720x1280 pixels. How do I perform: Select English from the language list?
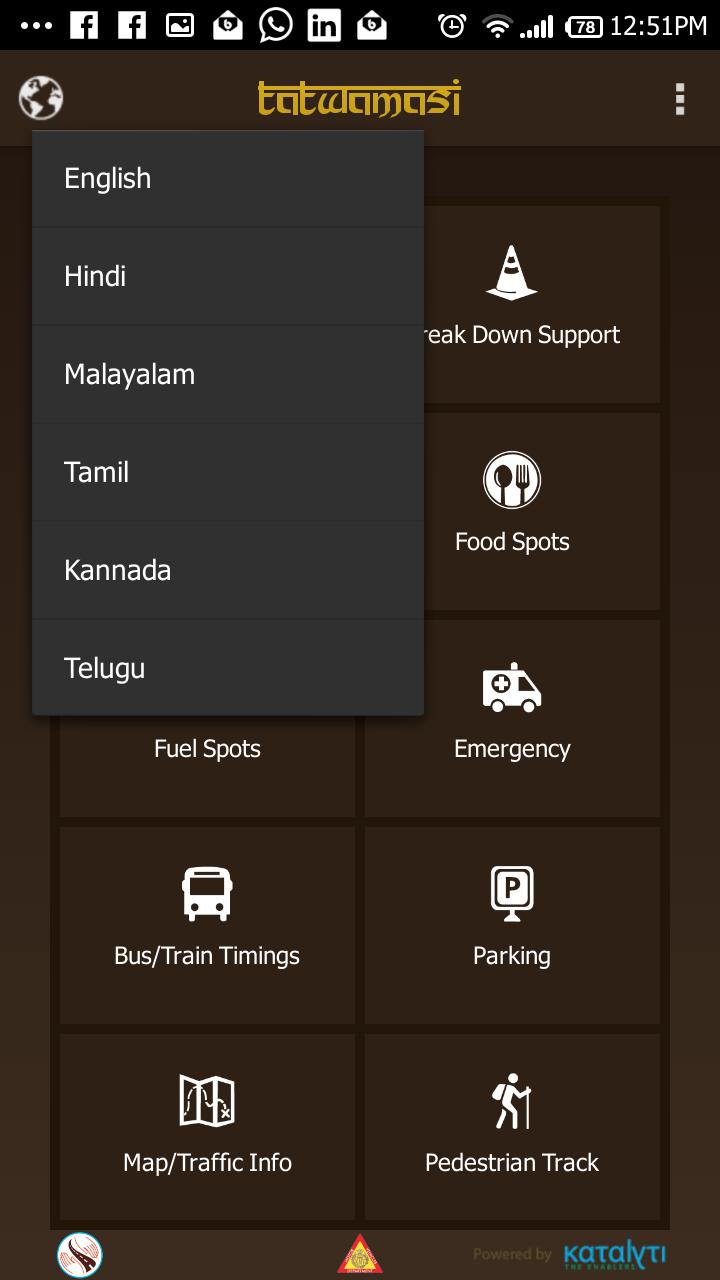tap(228, 179)
